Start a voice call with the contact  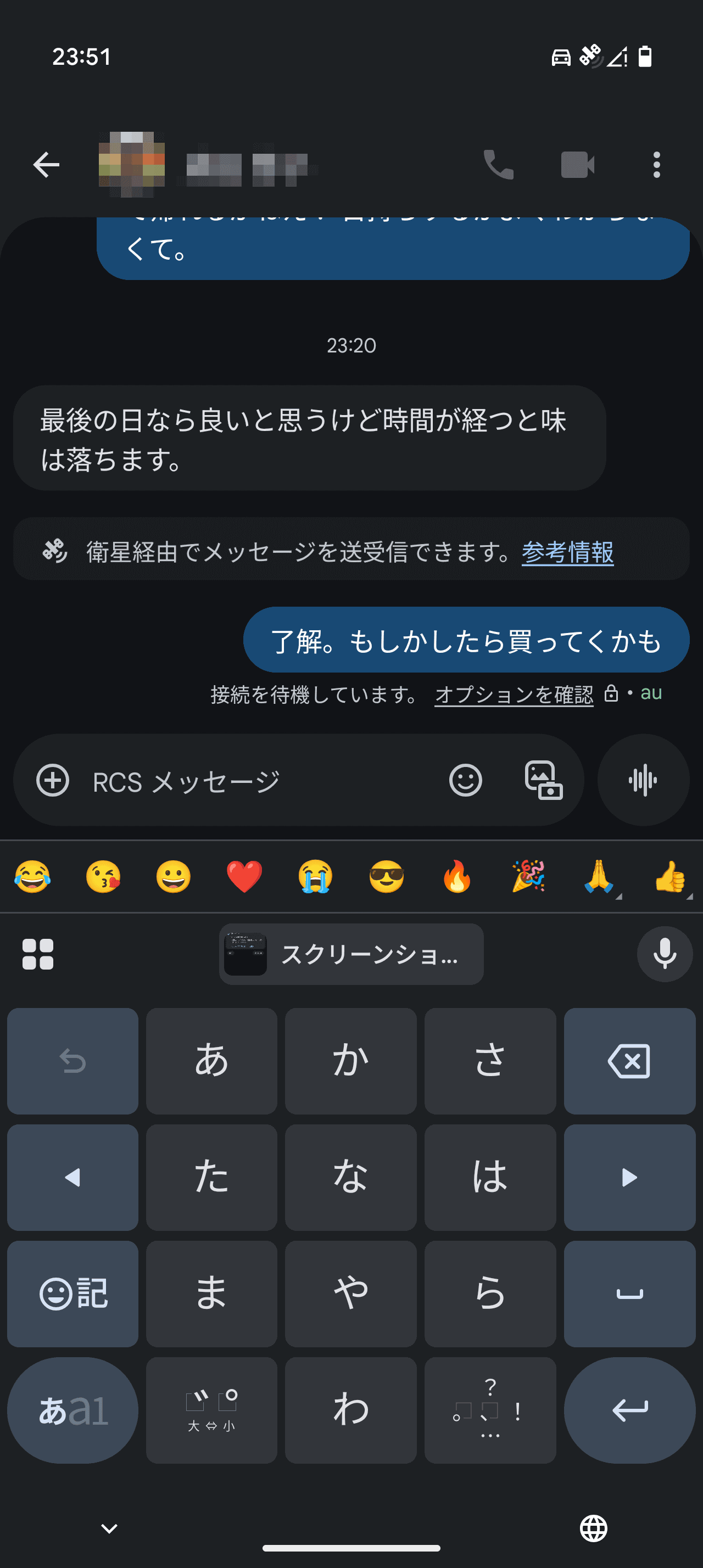point(499,165)
